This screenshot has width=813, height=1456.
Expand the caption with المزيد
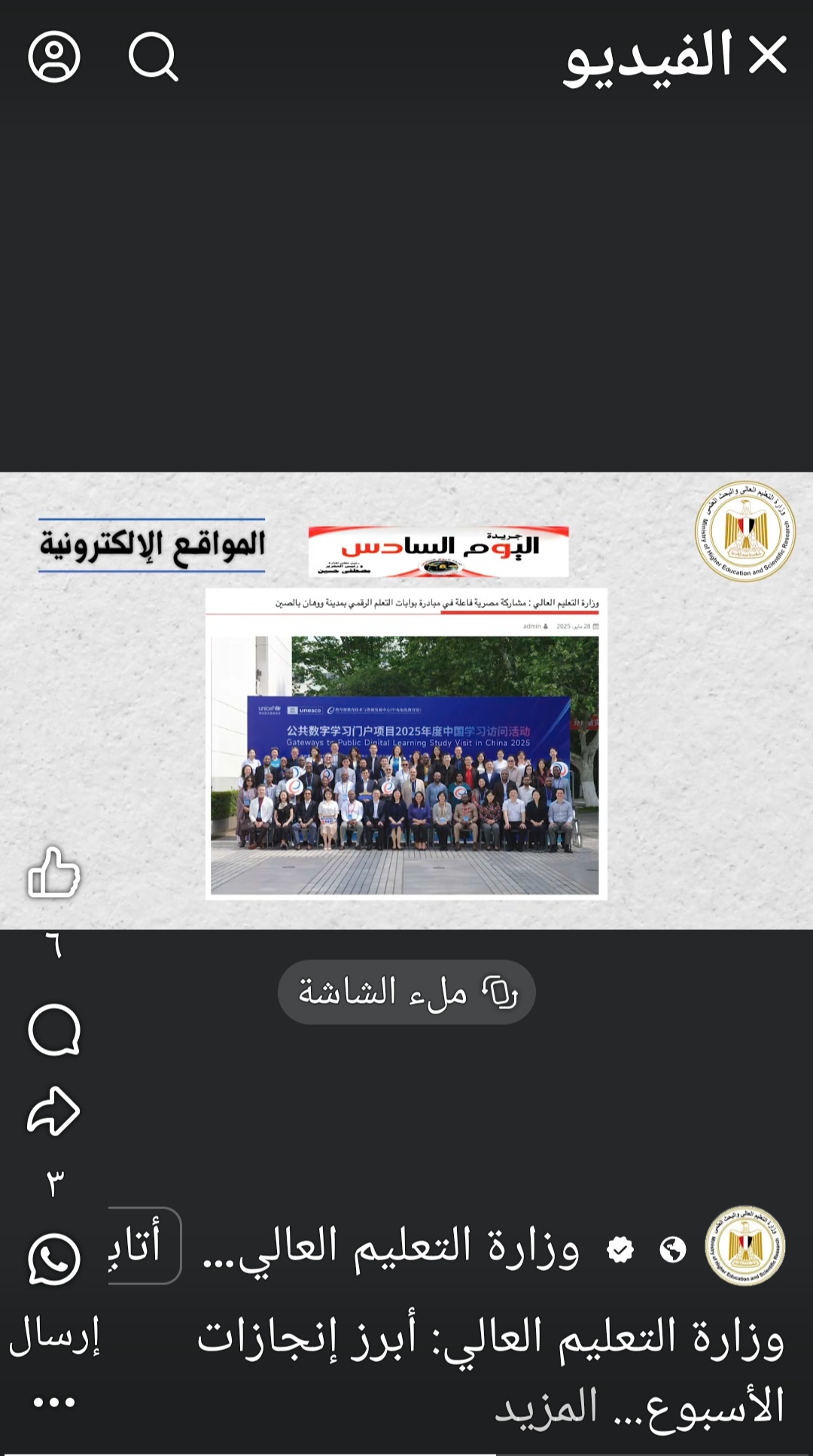tap(546, 1406)
